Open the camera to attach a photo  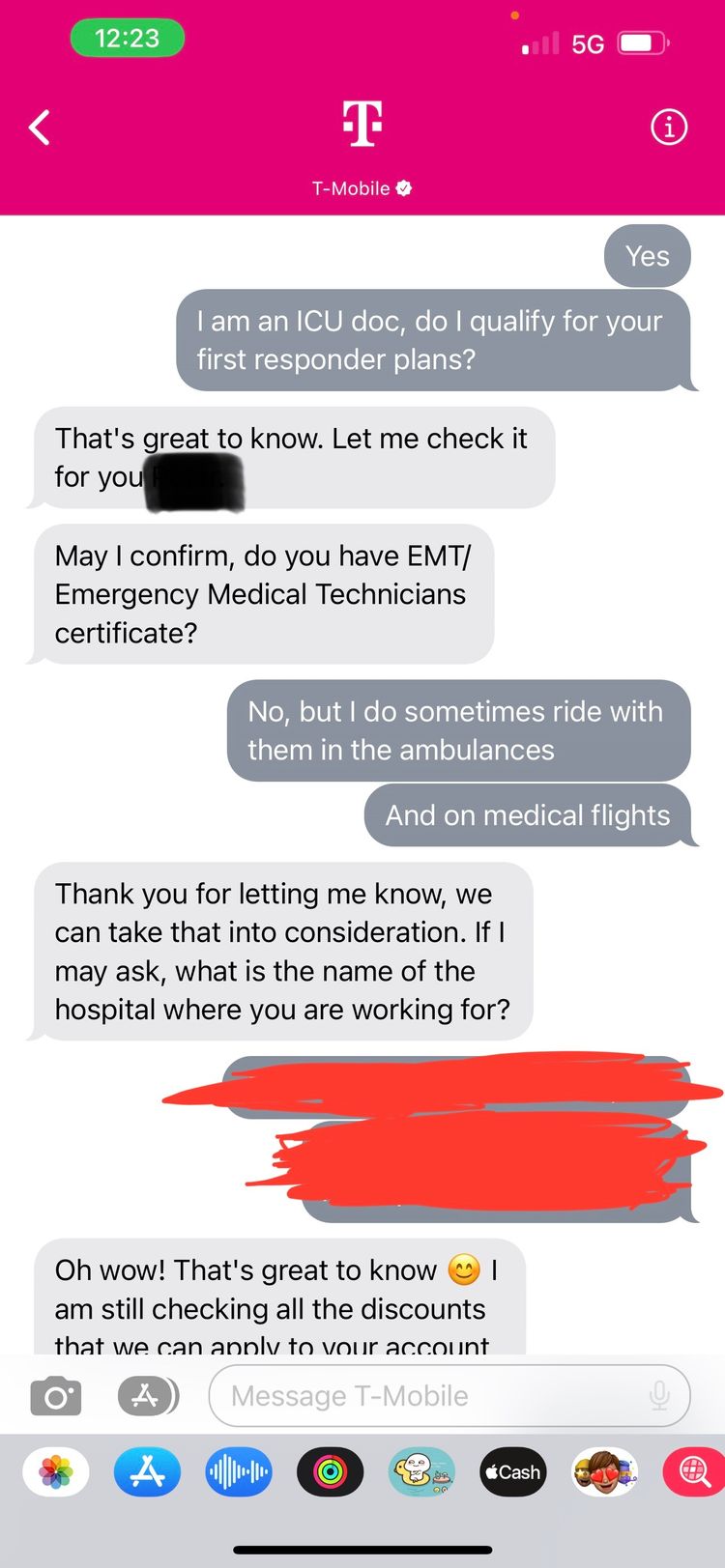[55, 1396]
